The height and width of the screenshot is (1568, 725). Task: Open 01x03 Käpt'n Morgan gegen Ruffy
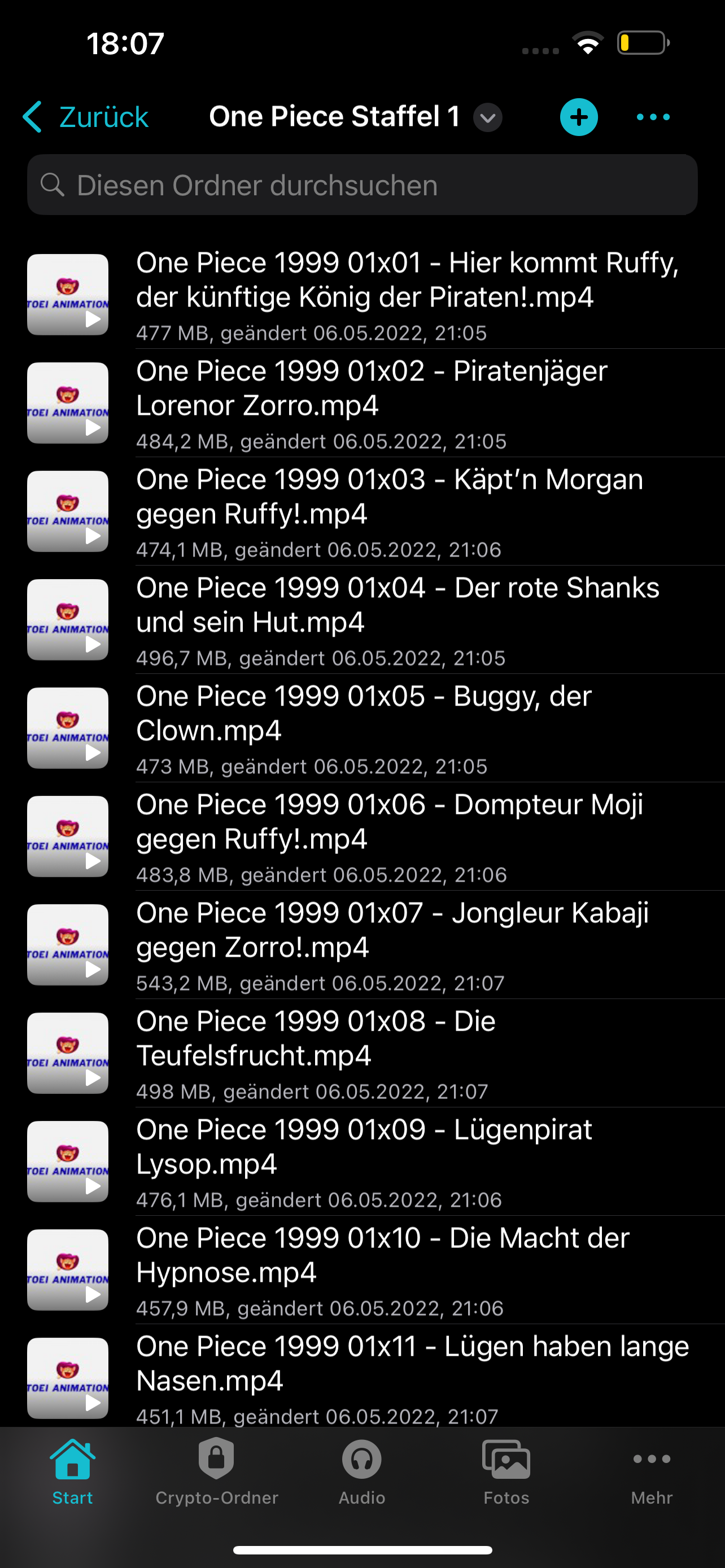[x=390, y=497]
